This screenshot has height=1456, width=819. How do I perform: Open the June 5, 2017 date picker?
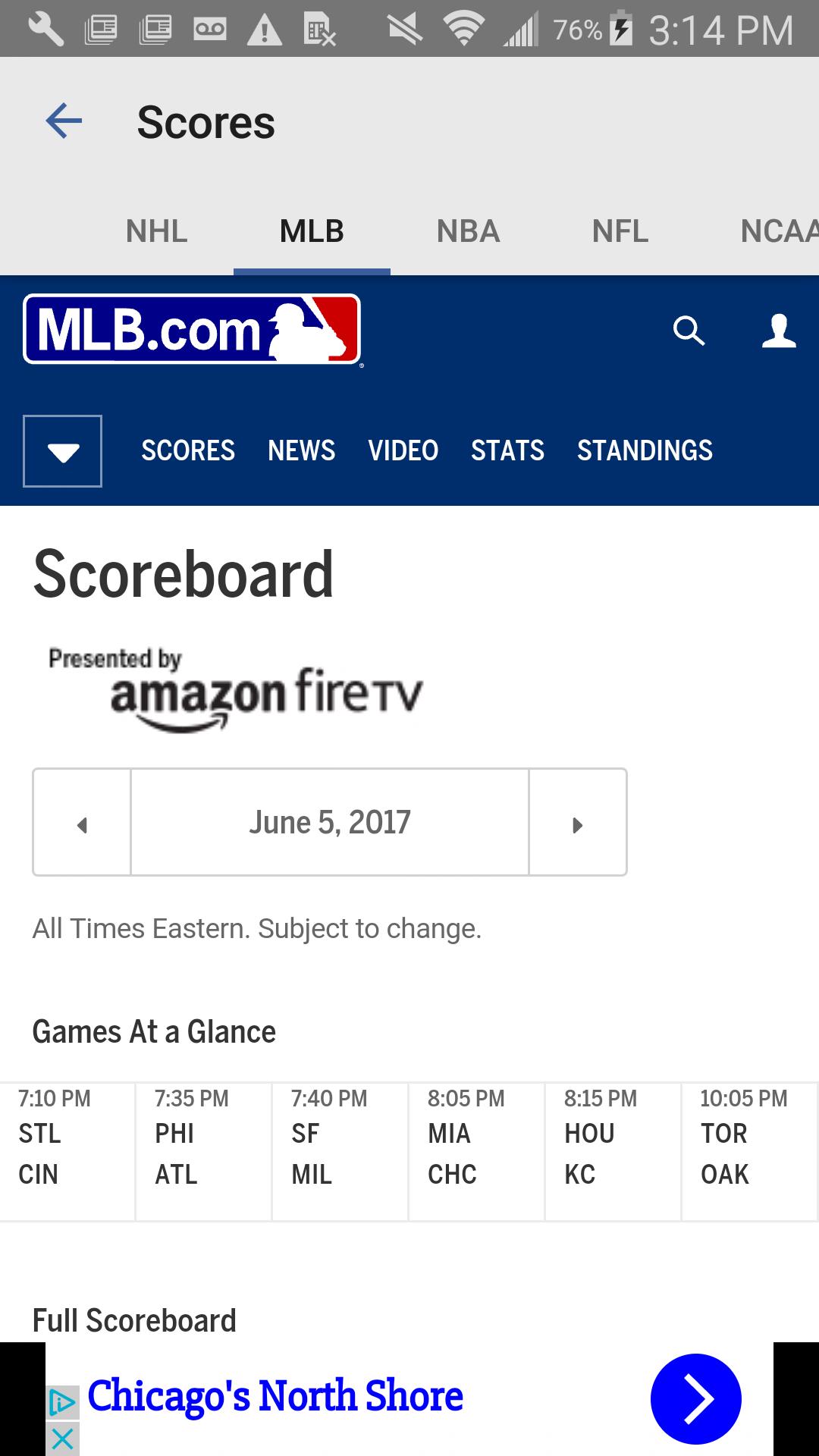pos(330,824)
